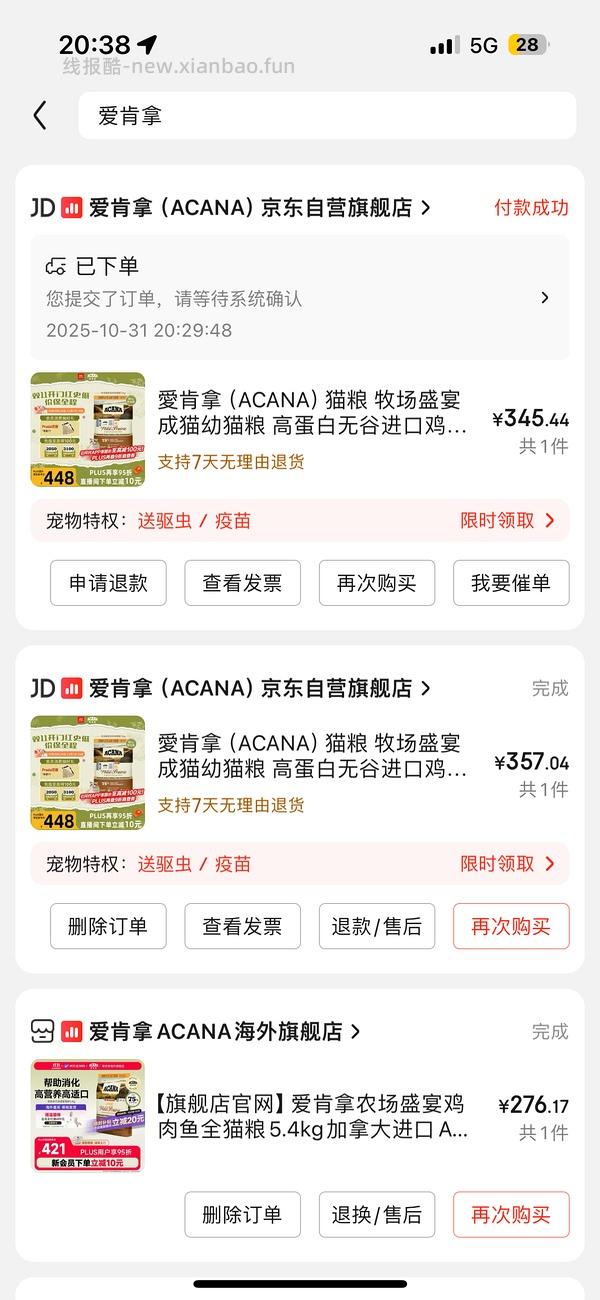Screen dimensions: 600x1300
Task: Go back using the top-left arrow
Action: (x=40, y=116)
